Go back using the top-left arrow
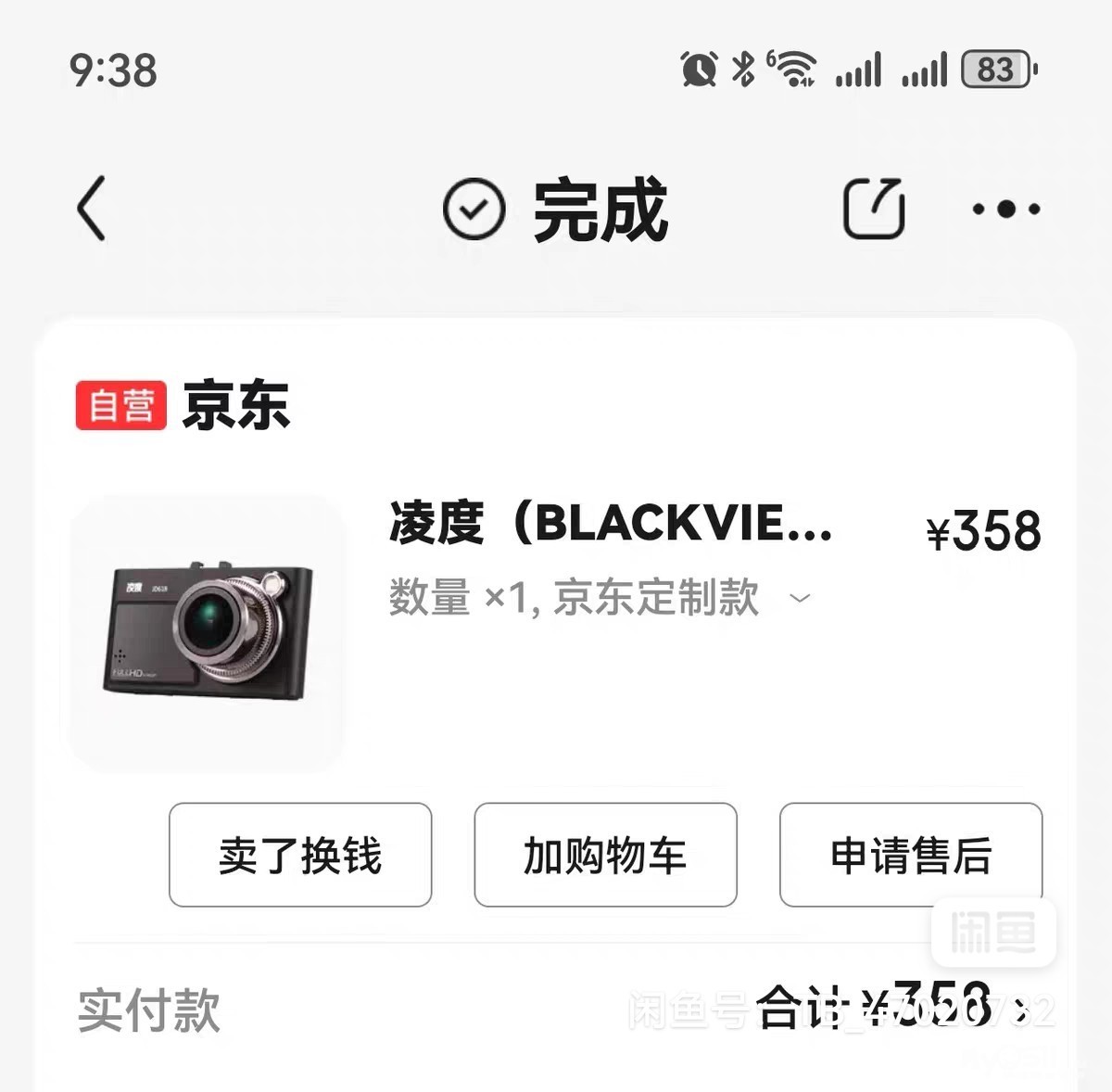 pos(91,209)
